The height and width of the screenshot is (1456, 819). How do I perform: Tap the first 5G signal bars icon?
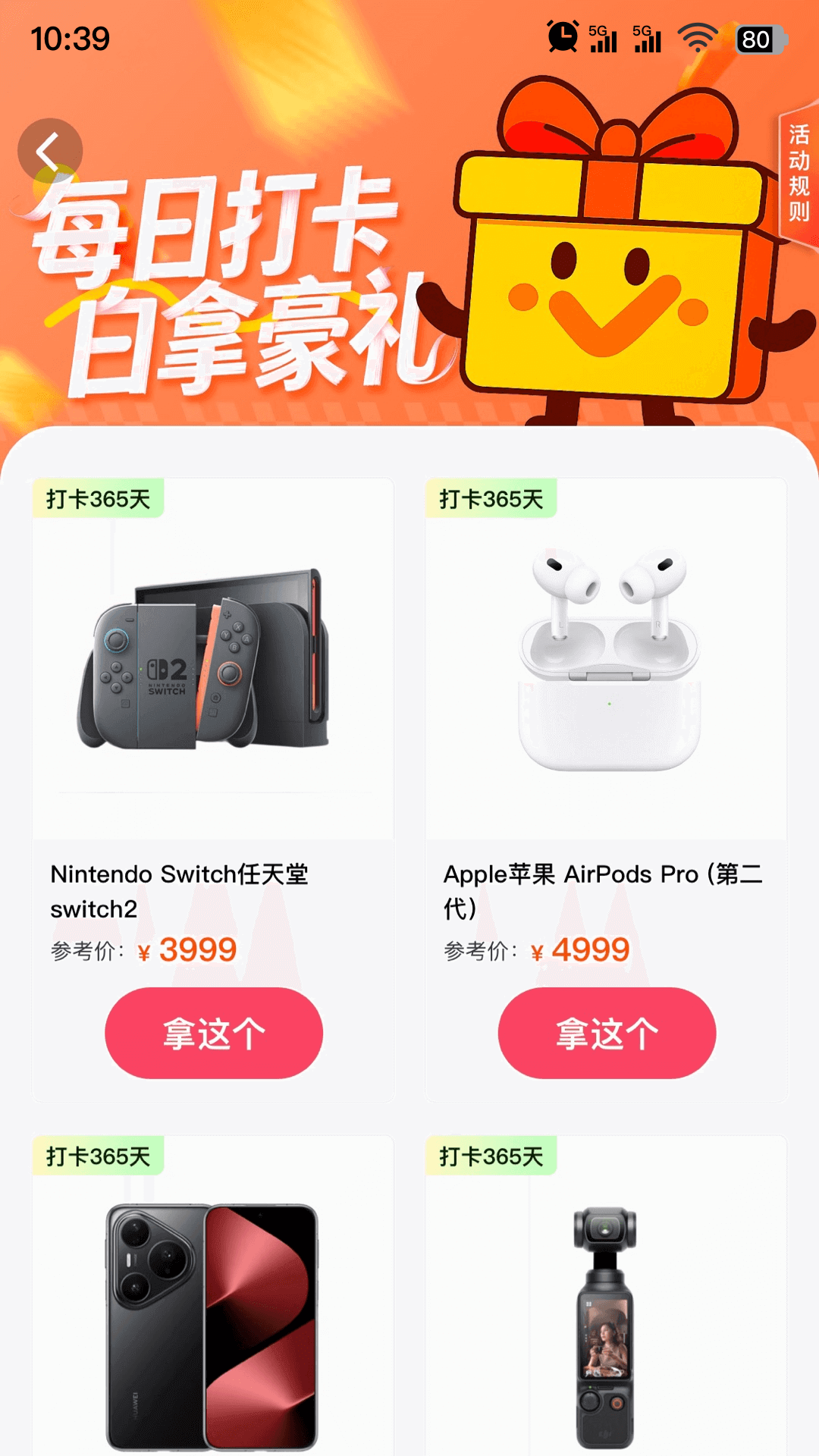tap(603, 38)
